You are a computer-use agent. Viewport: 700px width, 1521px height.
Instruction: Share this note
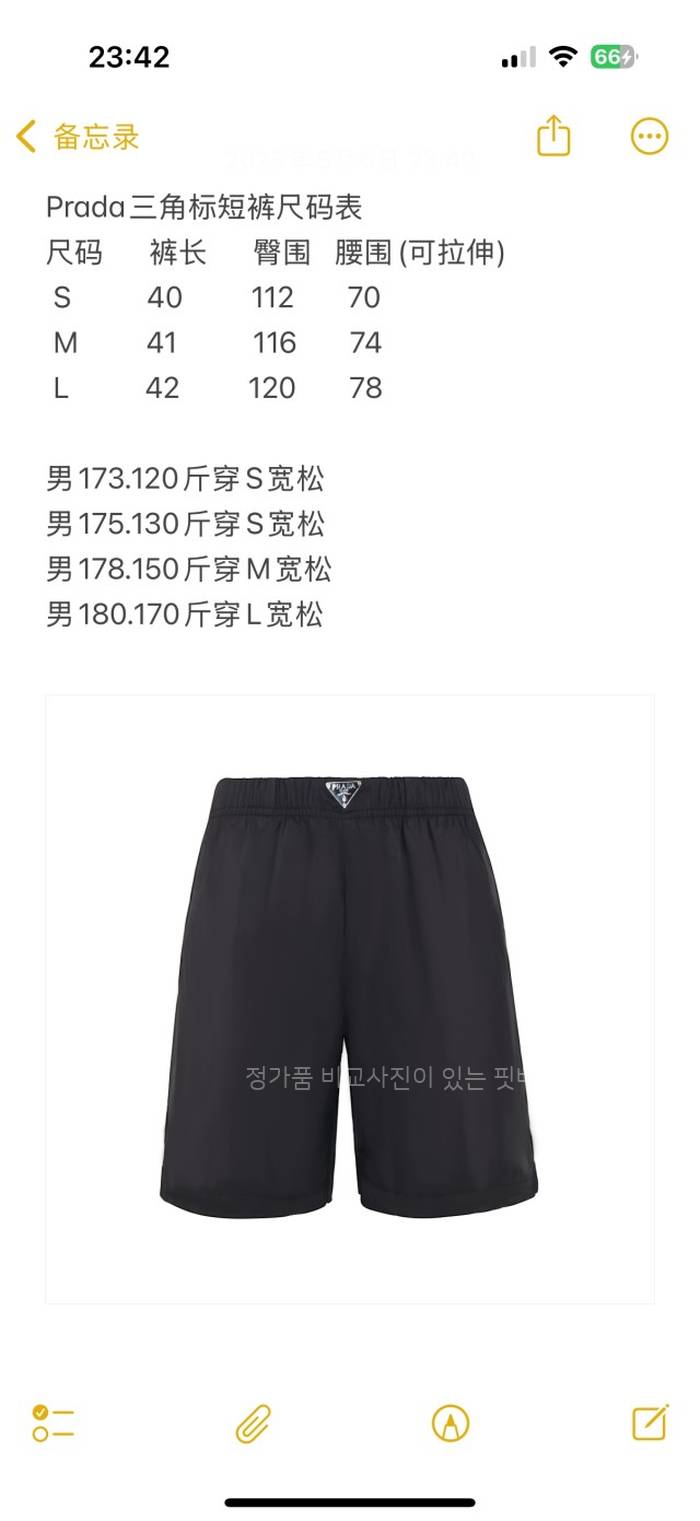(553, 136)
